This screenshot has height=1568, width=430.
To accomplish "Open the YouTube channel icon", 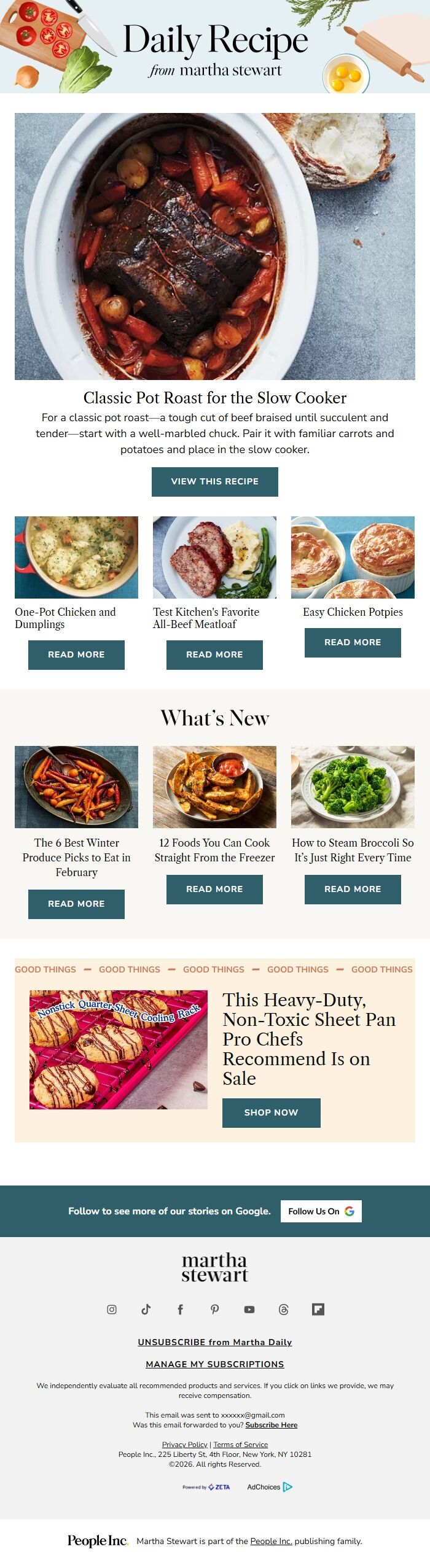I will [x=249, y=1310].
